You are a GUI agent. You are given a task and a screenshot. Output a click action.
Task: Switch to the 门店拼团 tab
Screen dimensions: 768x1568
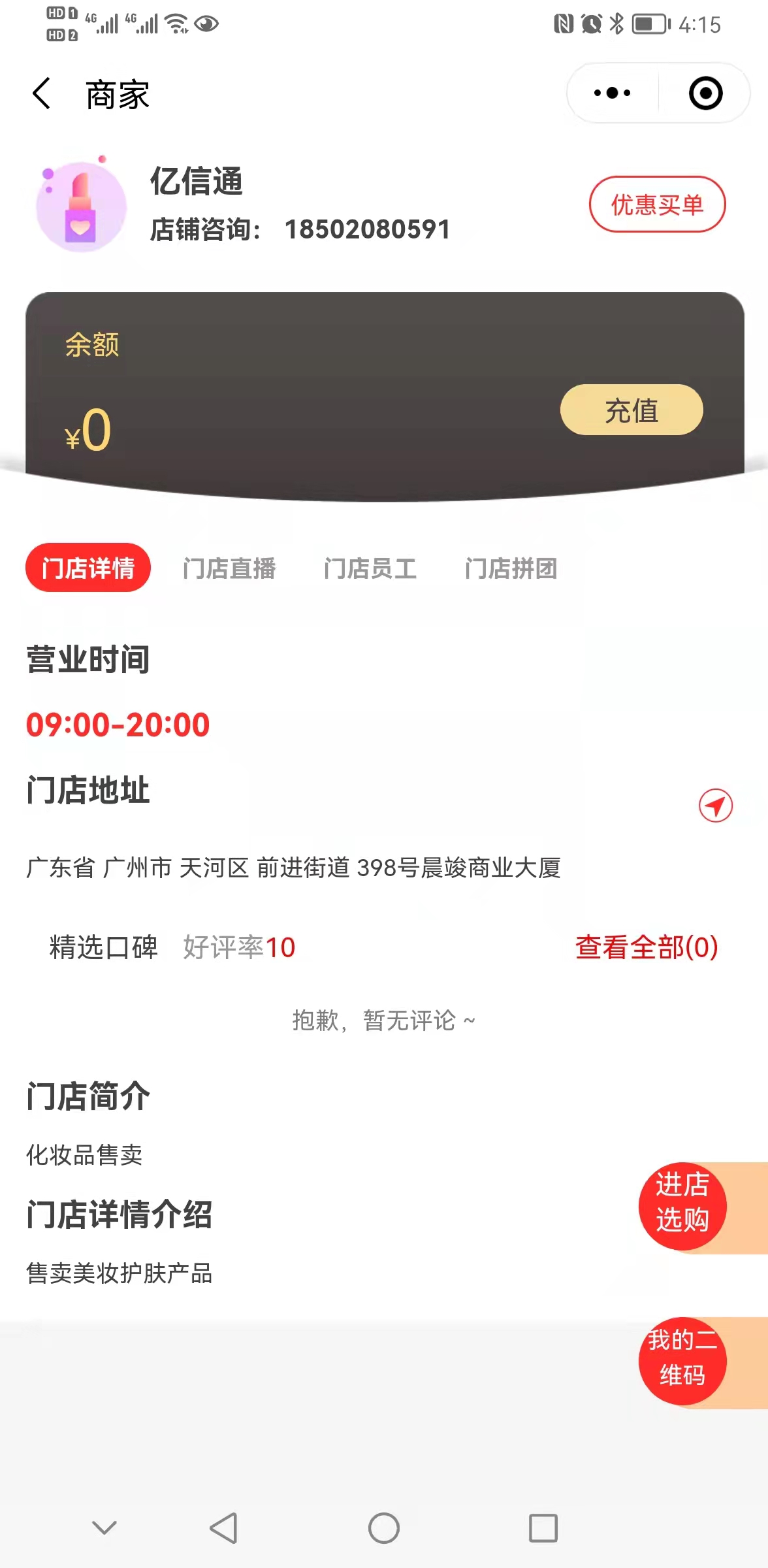[x=511, y=568]
